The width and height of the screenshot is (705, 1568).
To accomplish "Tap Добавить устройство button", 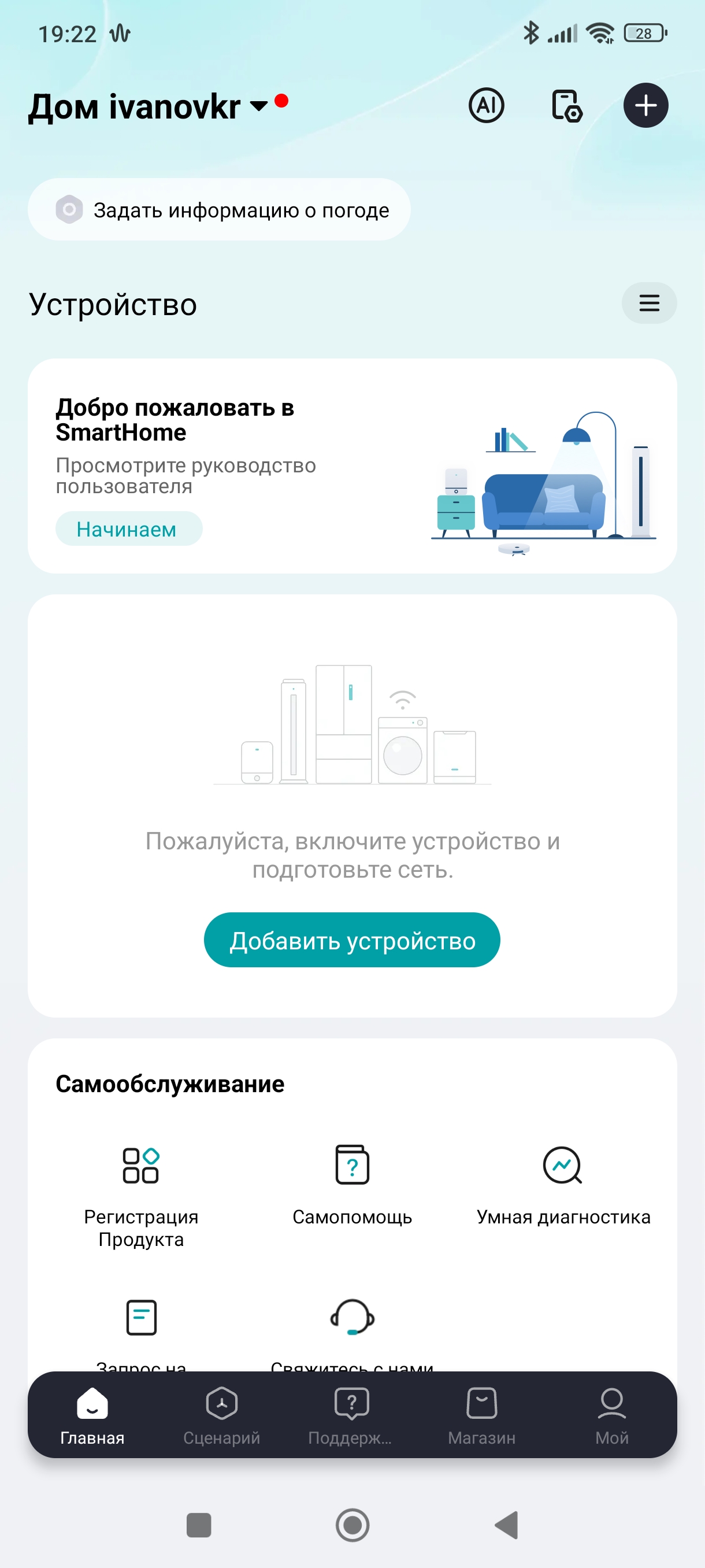I will click(x=351, y=940).
